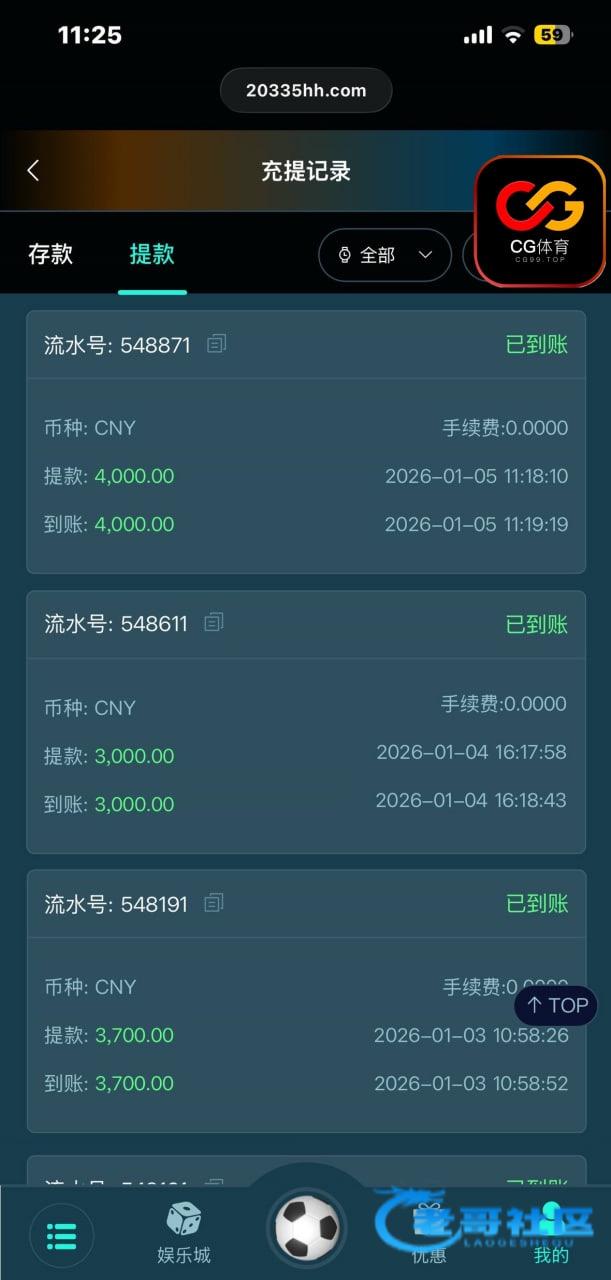
Task: Tap the 20335hh.com address bar
Action: pos(306,90)
